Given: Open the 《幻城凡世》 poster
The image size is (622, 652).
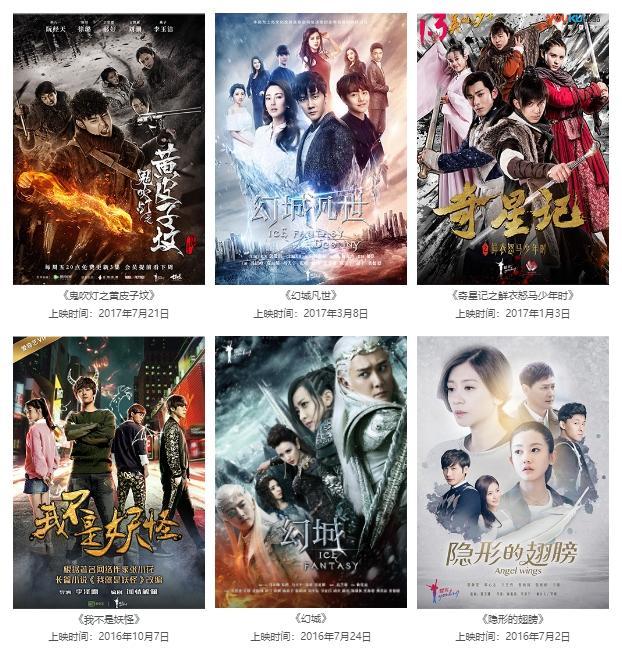Looking at the screenshot, I should (311, 150).
